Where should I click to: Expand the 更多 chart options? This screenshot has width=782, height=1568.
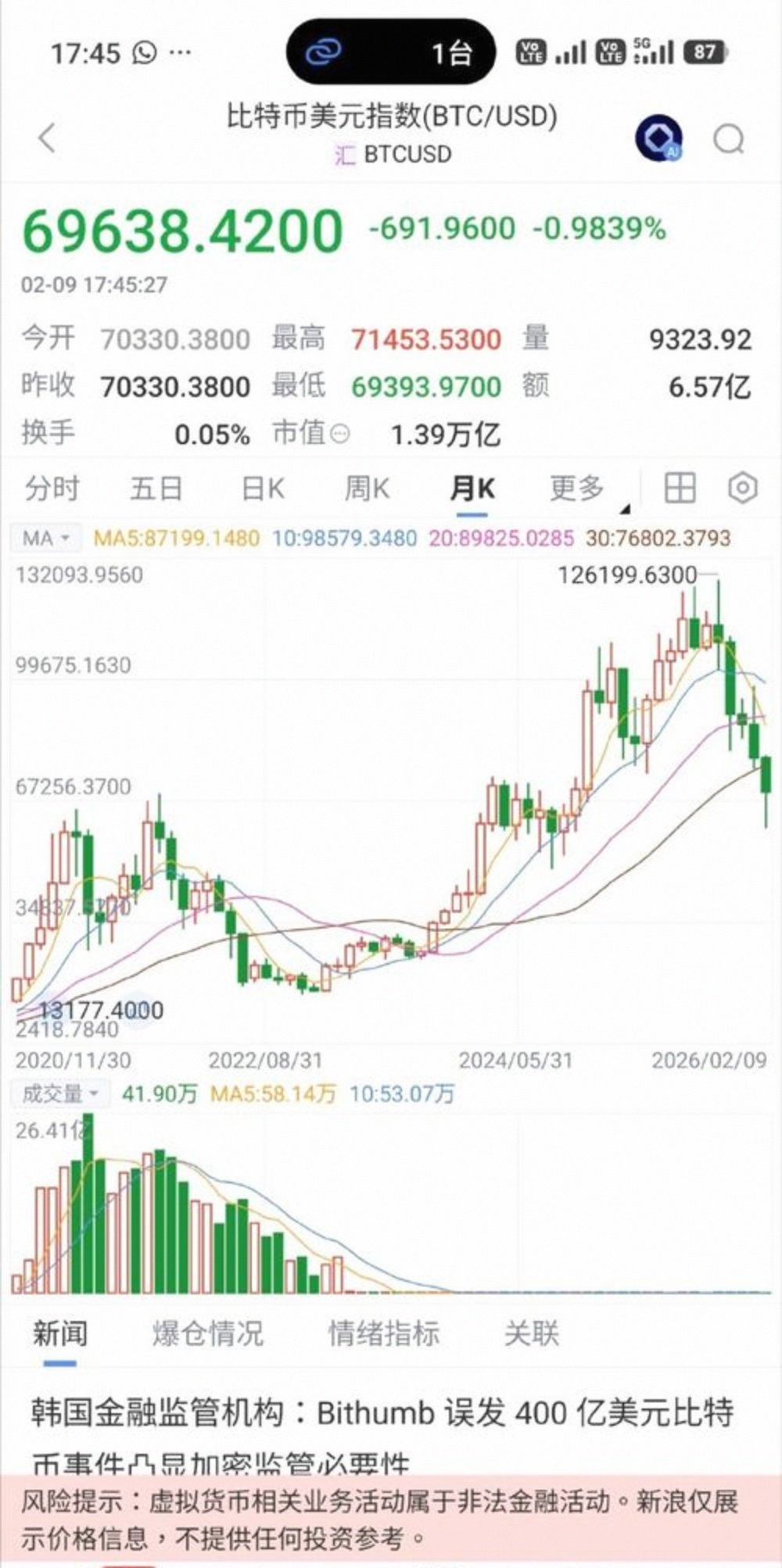(576, 487)
